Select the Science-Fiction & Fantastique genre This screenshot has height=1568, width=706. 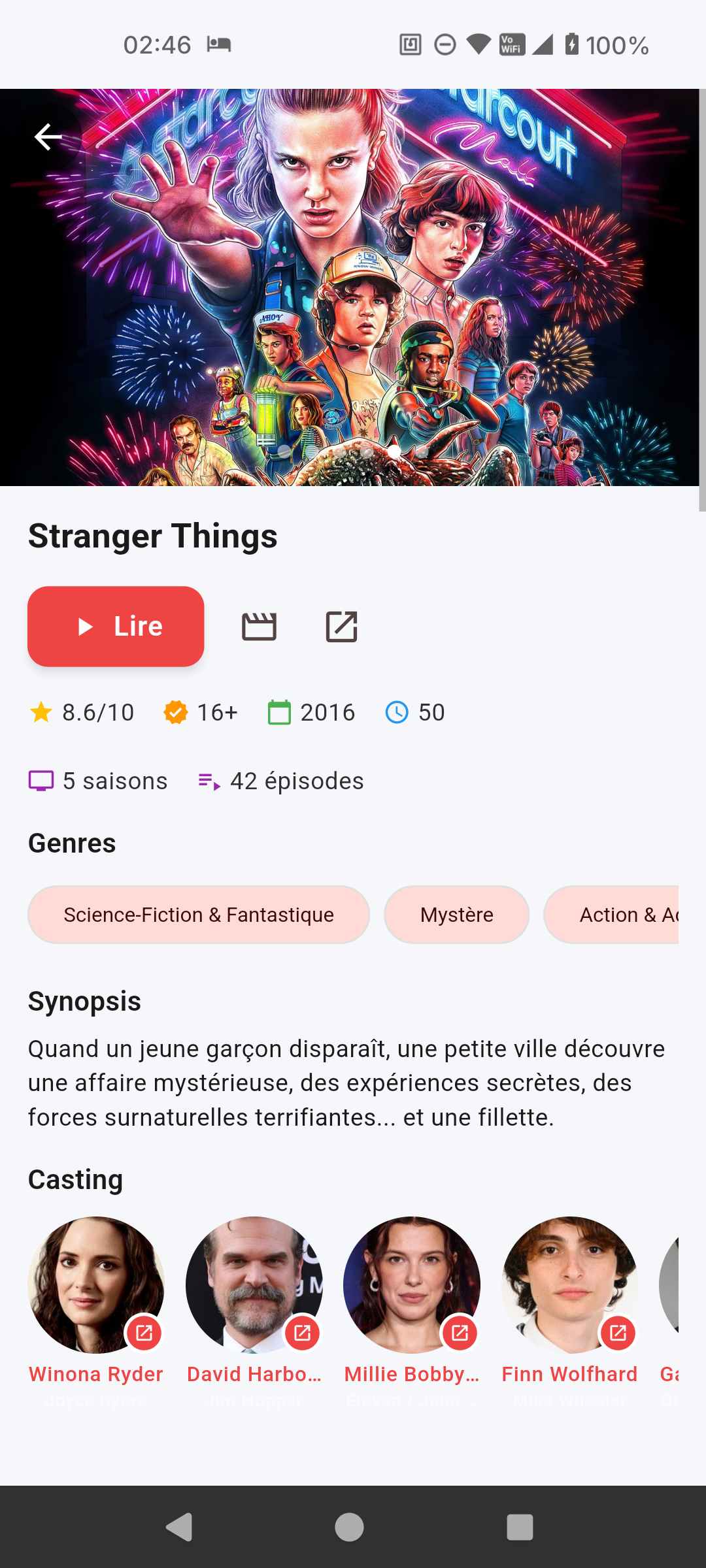pos(198,914)
